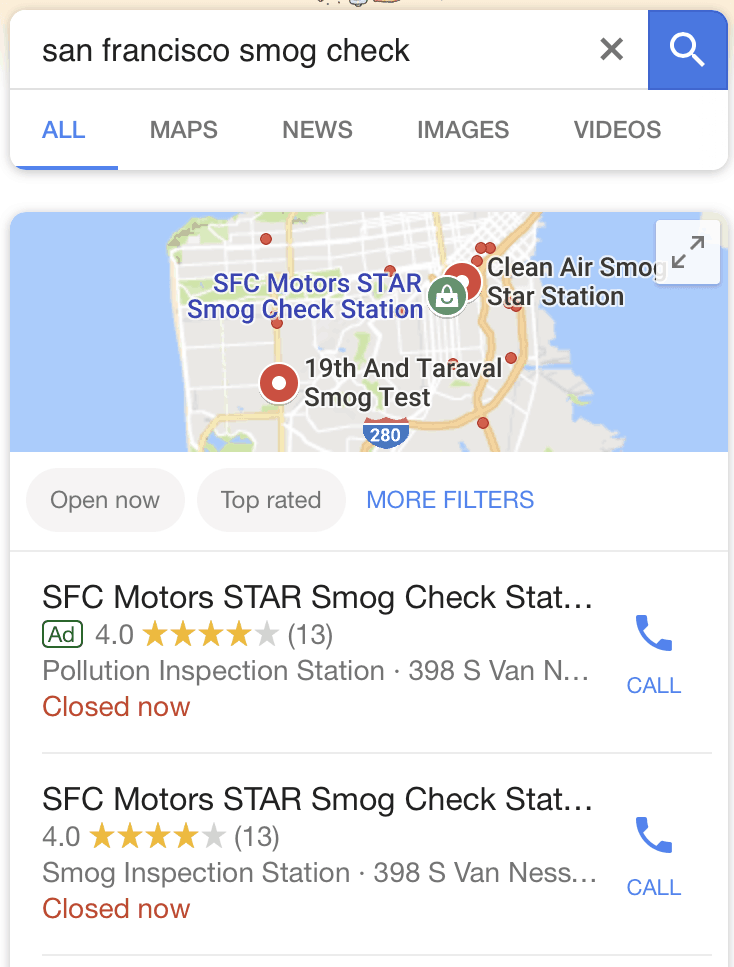Tap the search field containing smog check query
The image size is (734, 967).
(x=300, y=50)
